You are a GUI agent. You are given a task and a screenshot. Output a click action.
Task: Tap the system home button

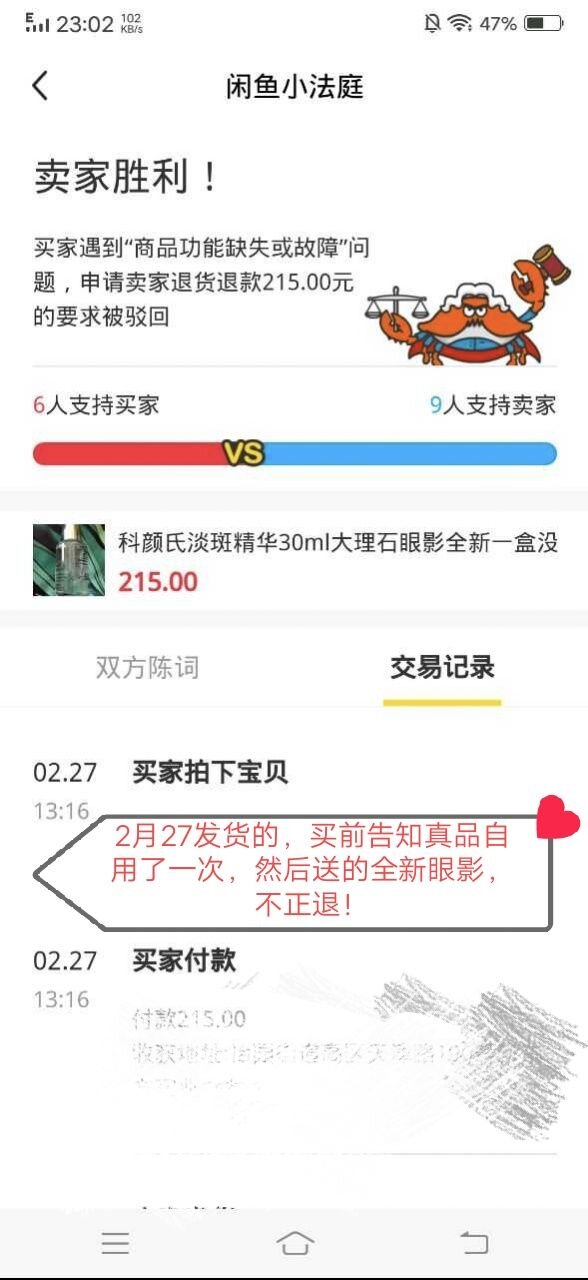[x=294, y=1243]
